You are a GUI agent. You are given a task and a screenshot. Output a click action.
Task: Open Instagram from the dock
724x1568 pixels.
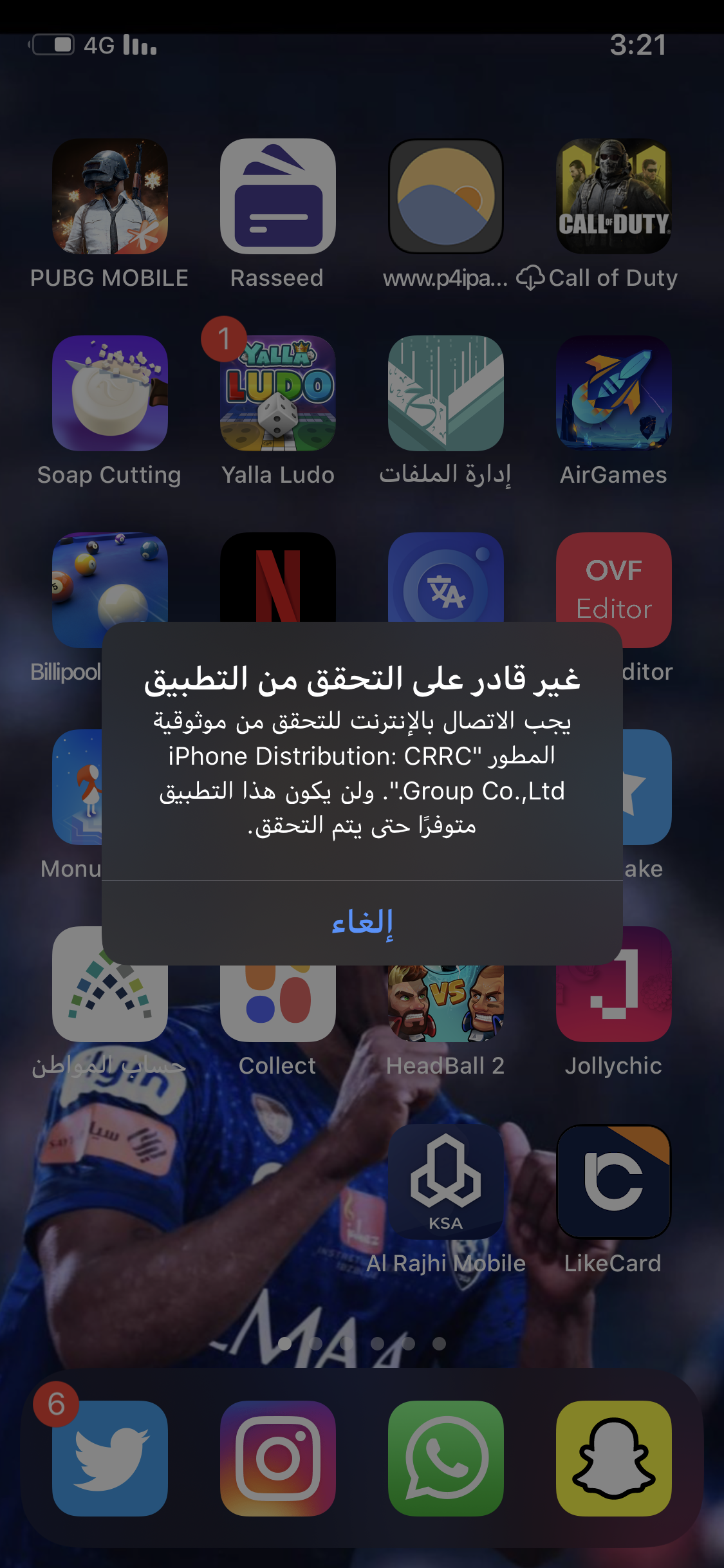[277, 1458]
